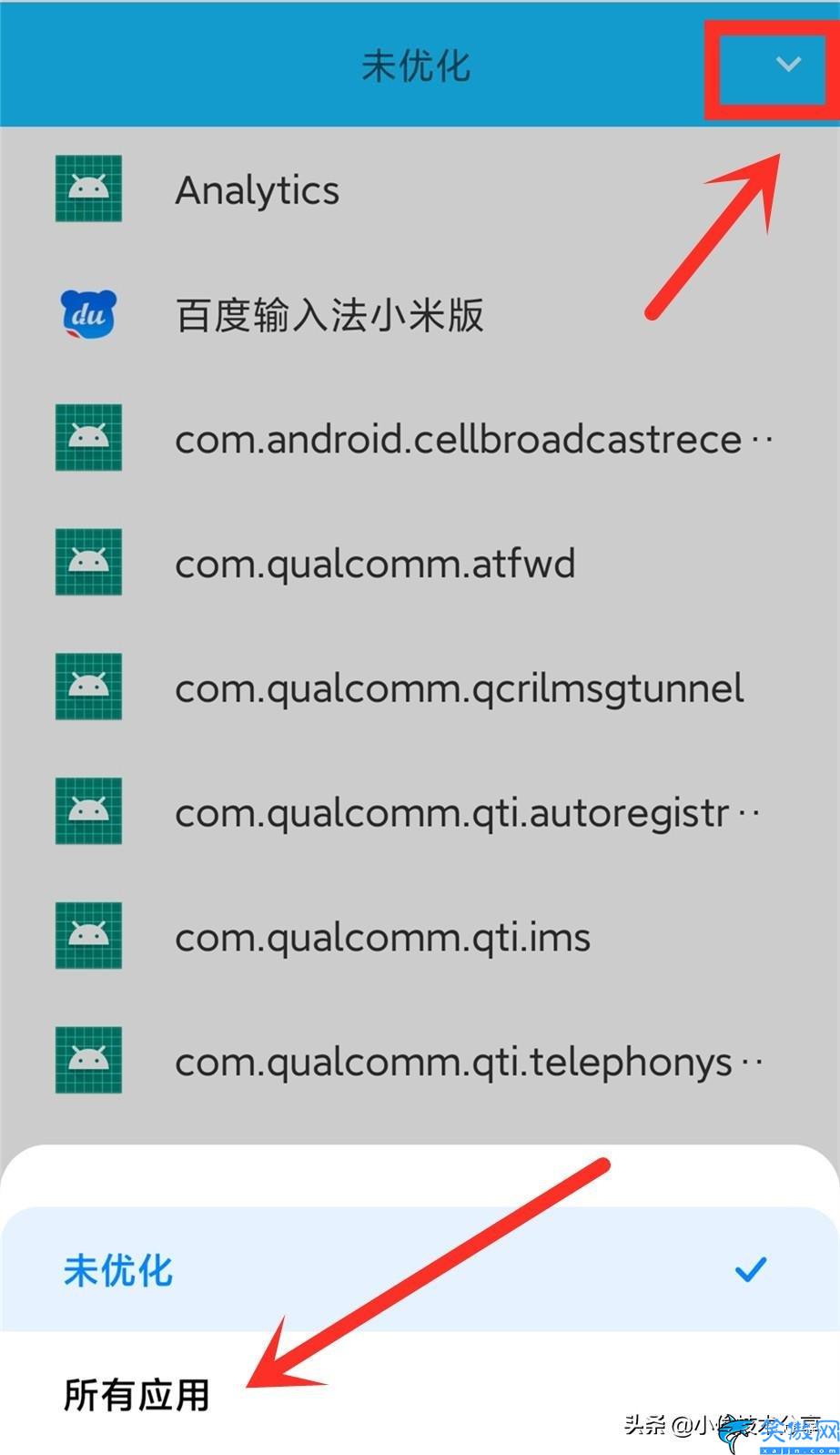The image size is (840, 1455).
Task: Switch the filter to 所有应用
Action: (420, 1393)
